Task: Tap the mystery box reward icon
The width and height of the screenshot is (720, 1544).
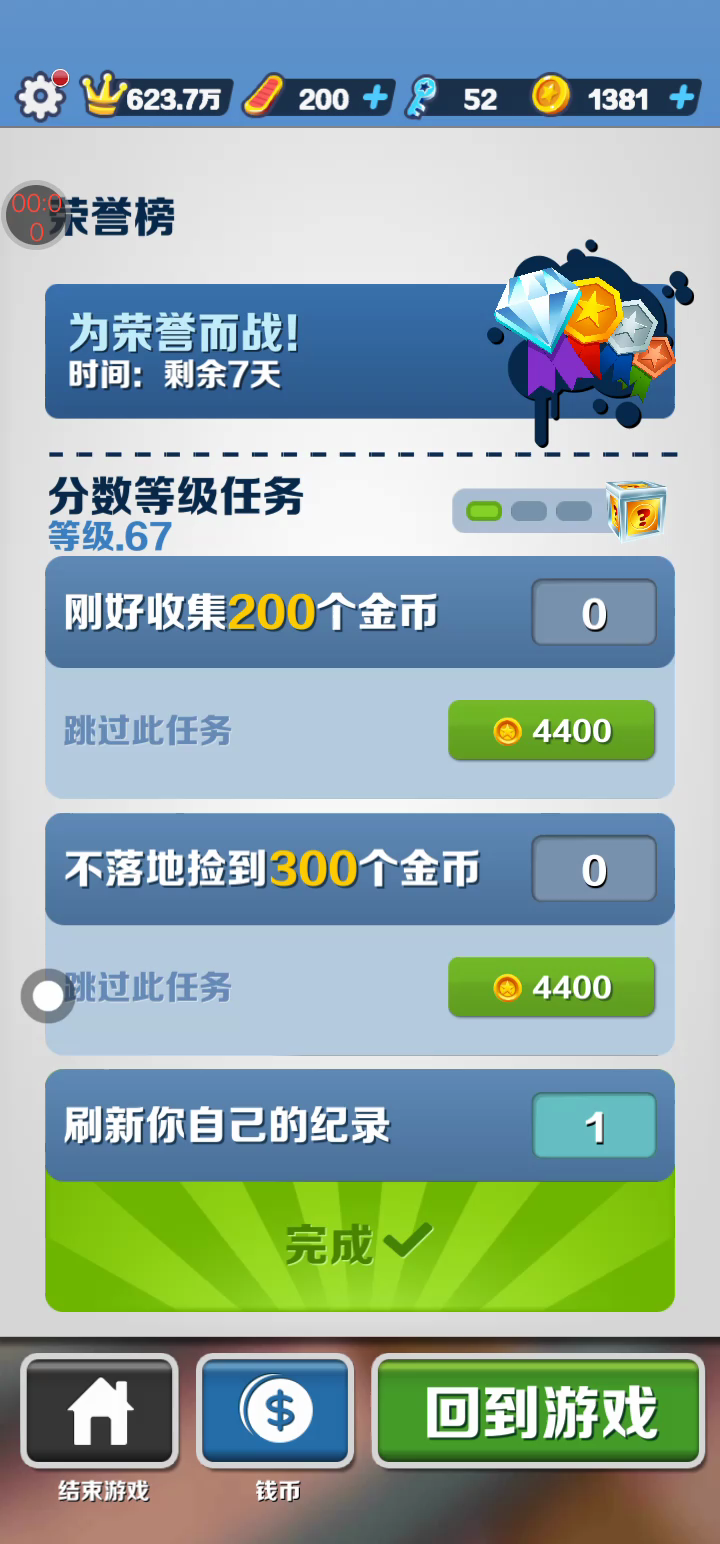Action: coord(636,510)
